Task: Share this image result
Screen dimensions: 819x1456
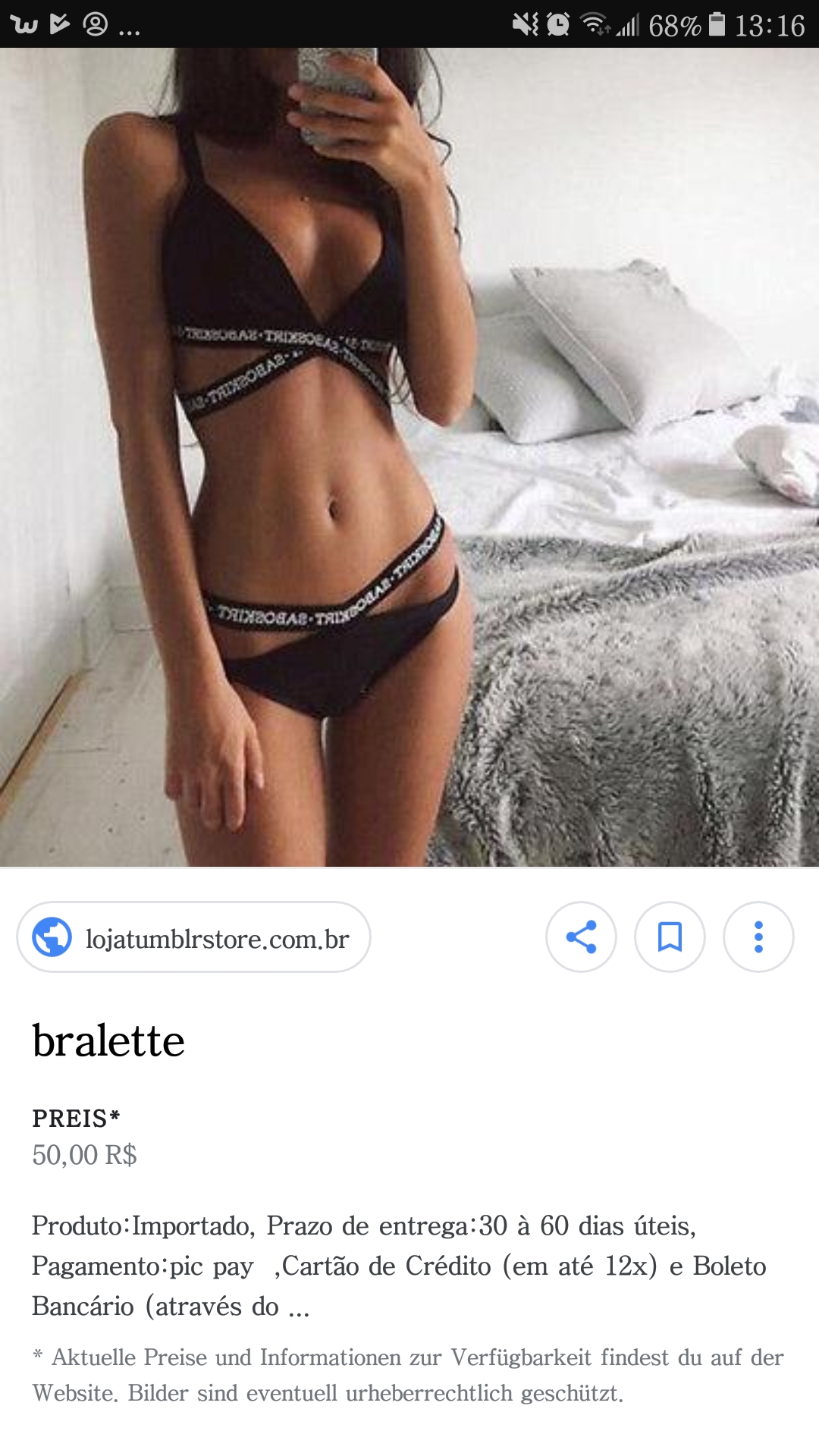Action: [x=581, y=937]
